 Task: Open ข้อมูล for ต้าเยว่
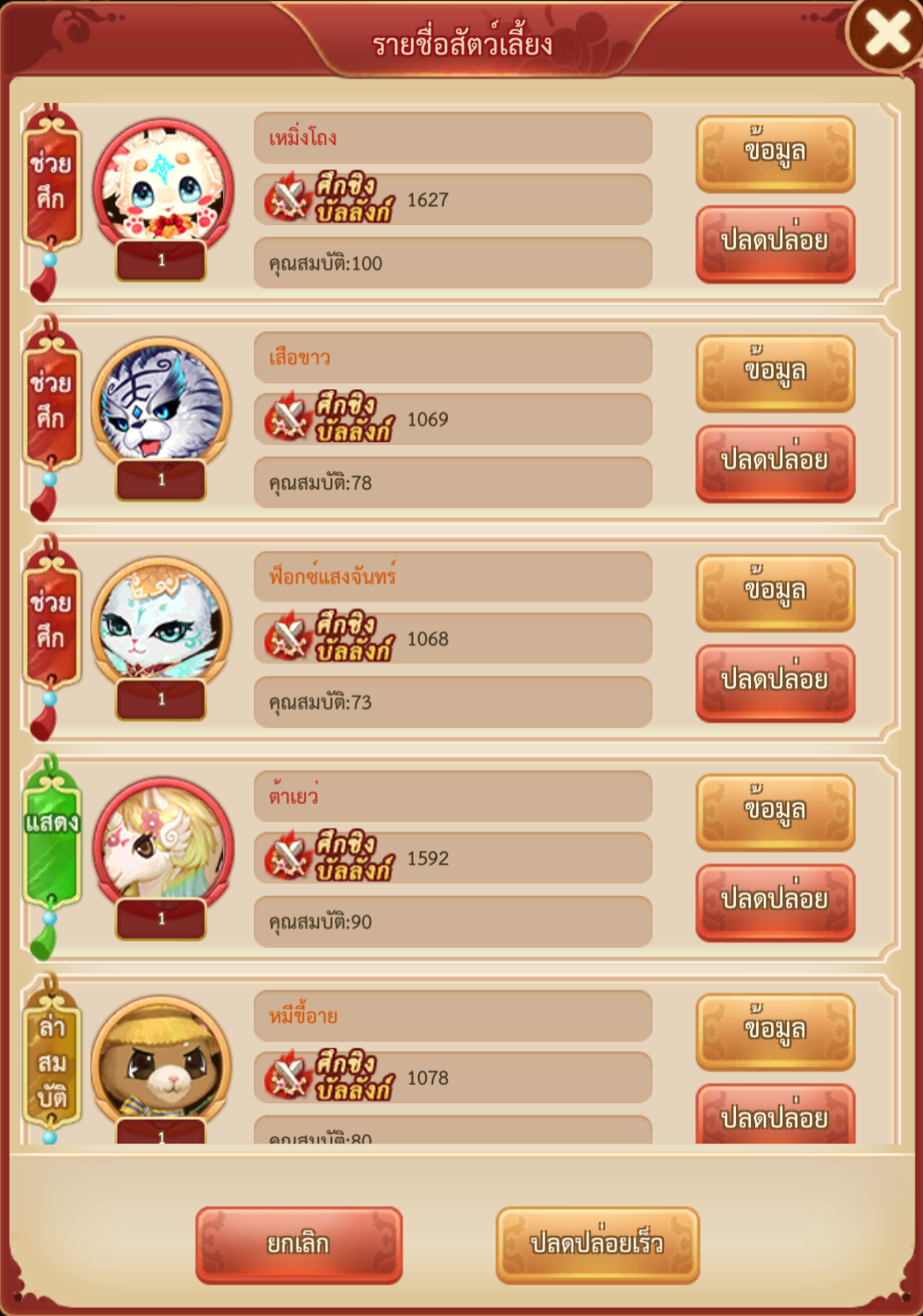coord(775,812)
